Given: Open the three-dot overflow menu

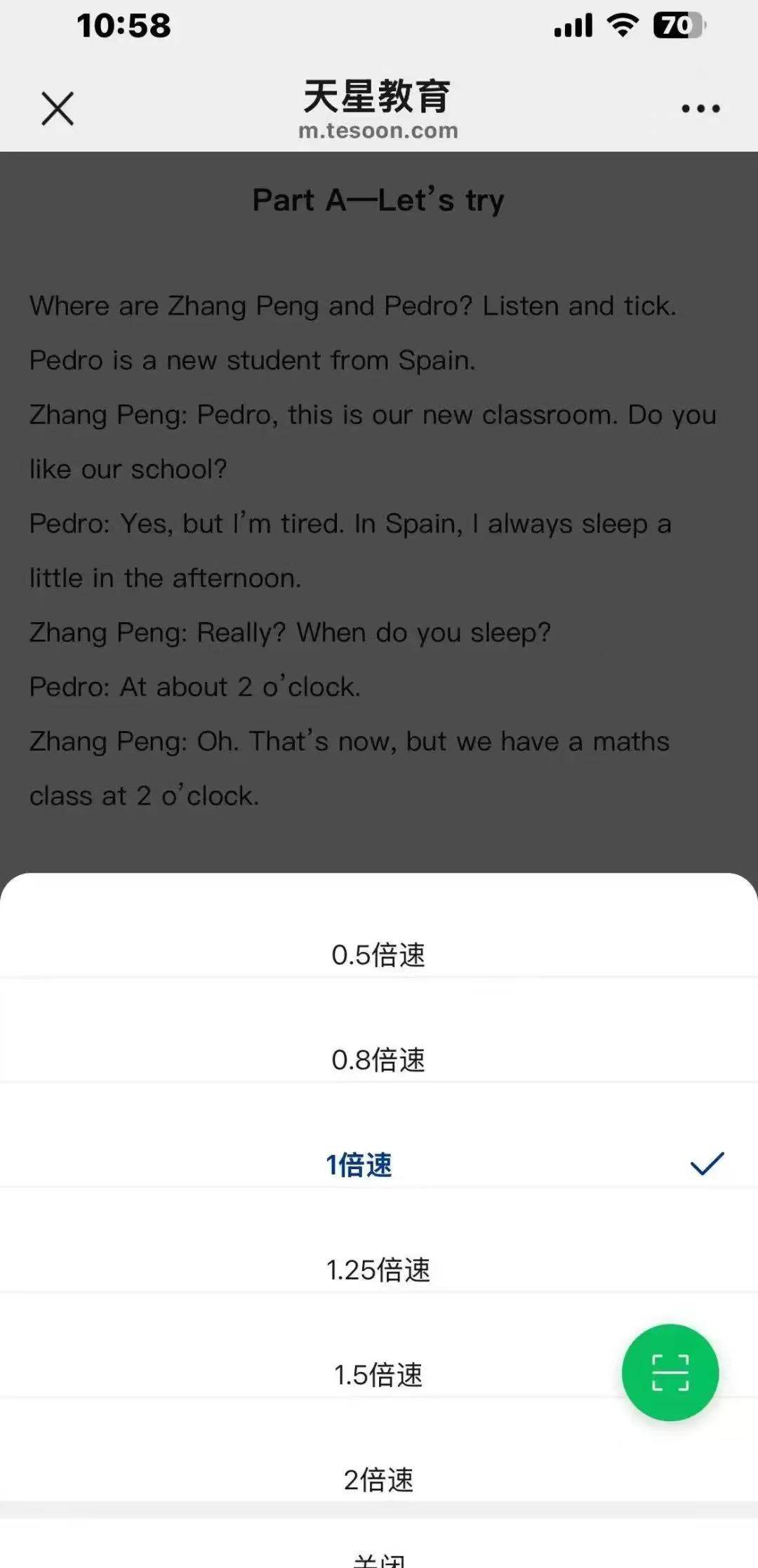Looking at the screenshot, I should [700, 109].
